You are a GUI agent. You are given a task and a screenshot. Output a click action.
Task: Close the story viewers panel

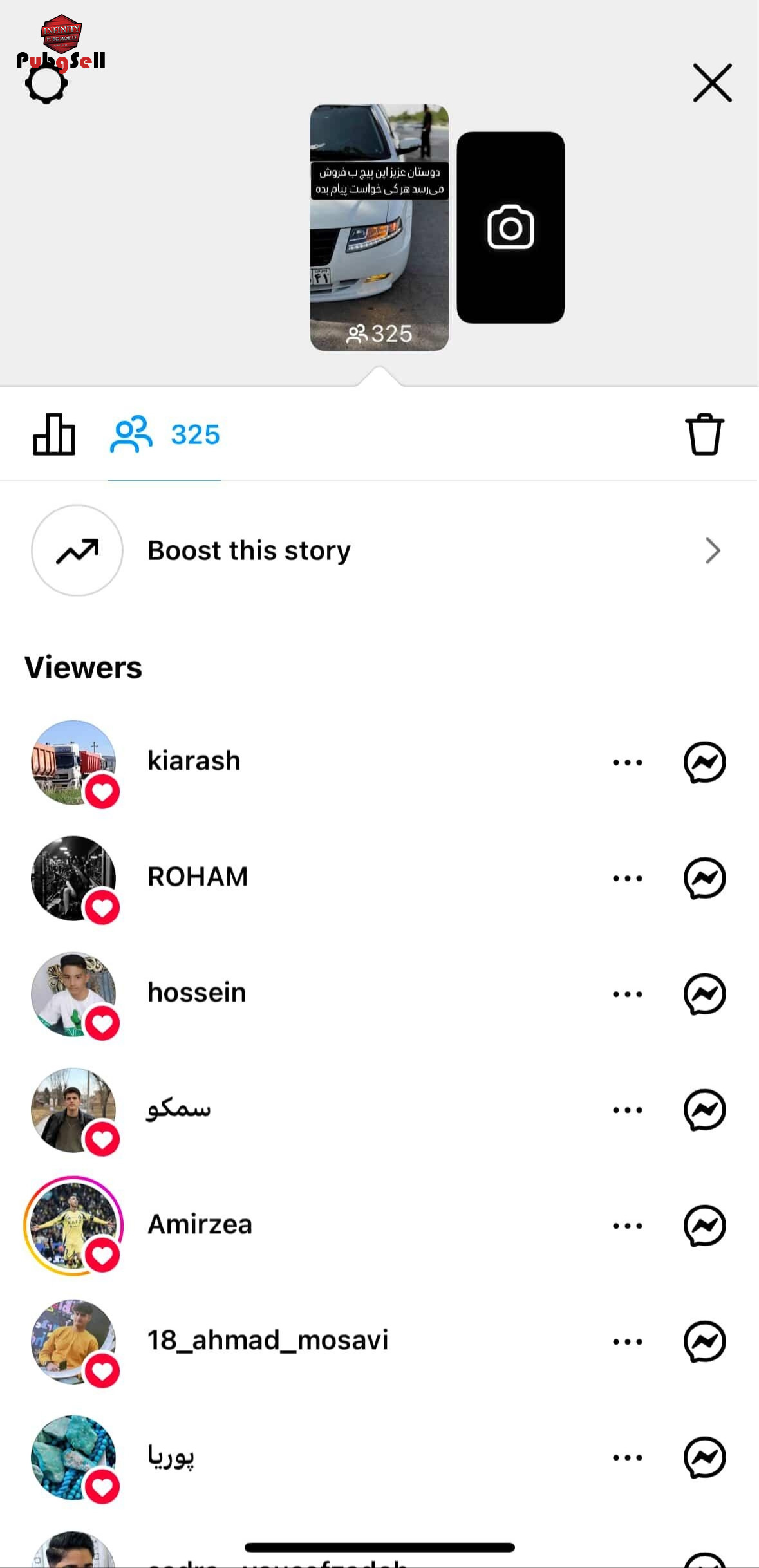tap(712, 83)
